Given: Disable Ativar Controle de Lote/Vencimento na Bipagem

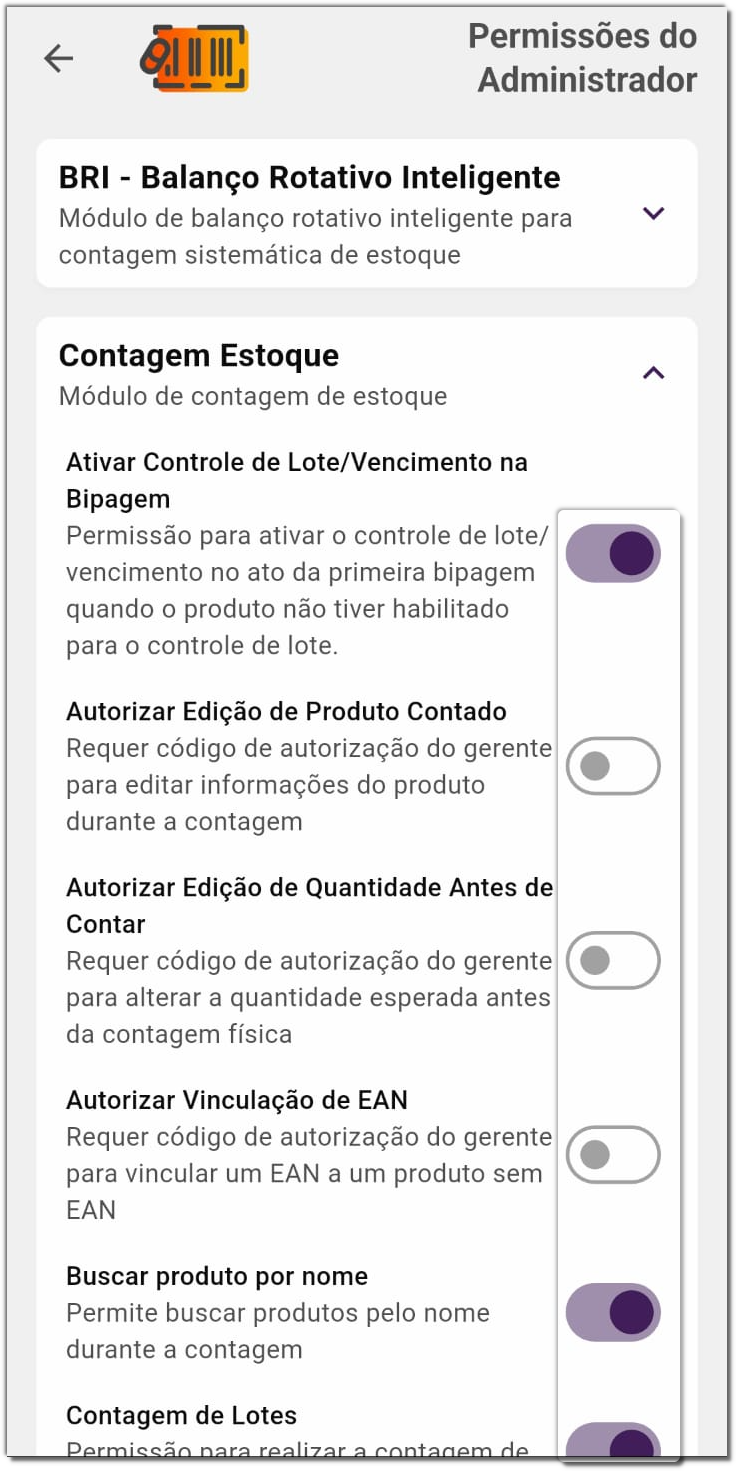Looking at the screenshot, I should [x=613, y=553].
